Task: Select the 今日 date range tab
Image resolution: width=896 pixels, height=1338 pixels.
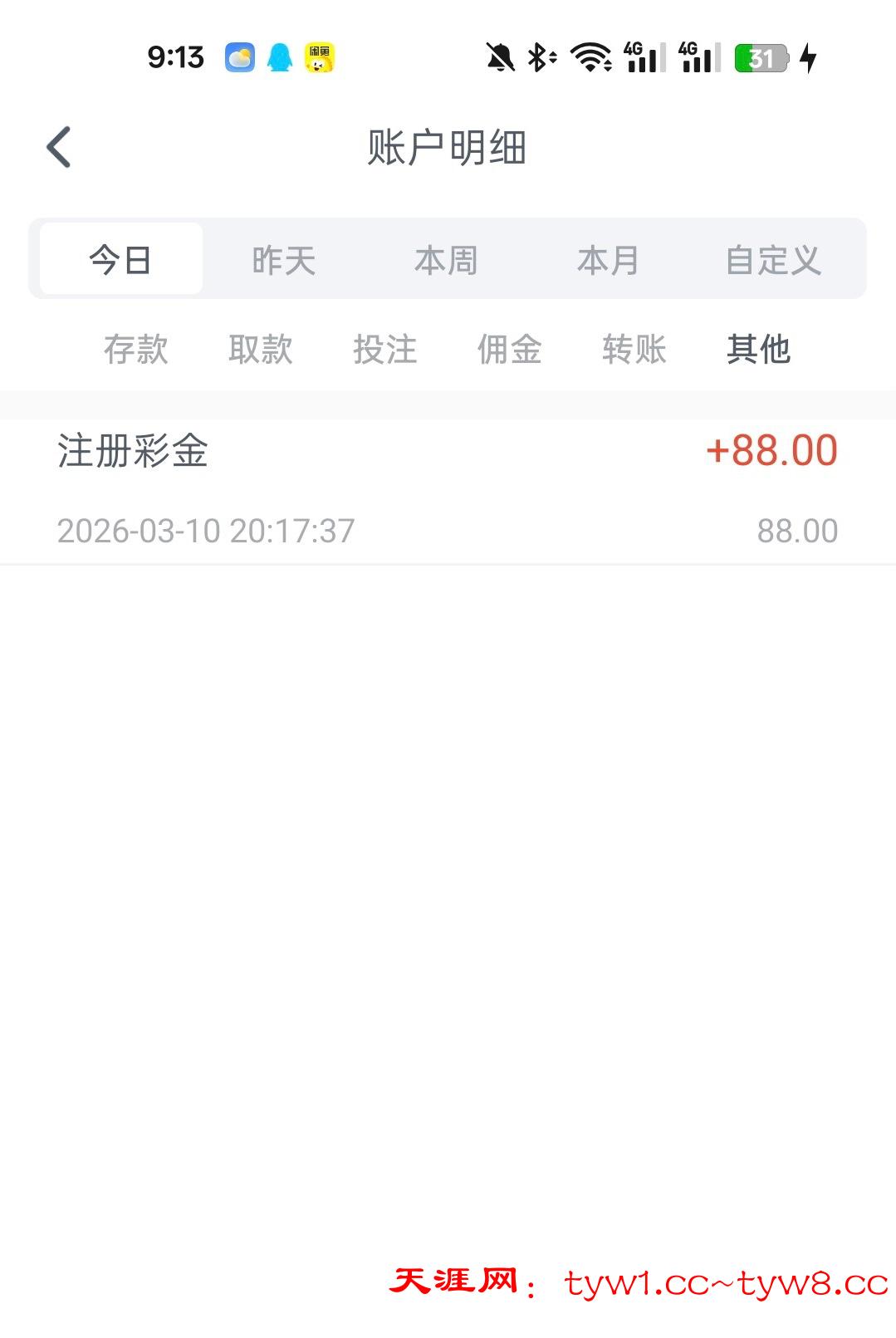Action: [x=121, y=260]
